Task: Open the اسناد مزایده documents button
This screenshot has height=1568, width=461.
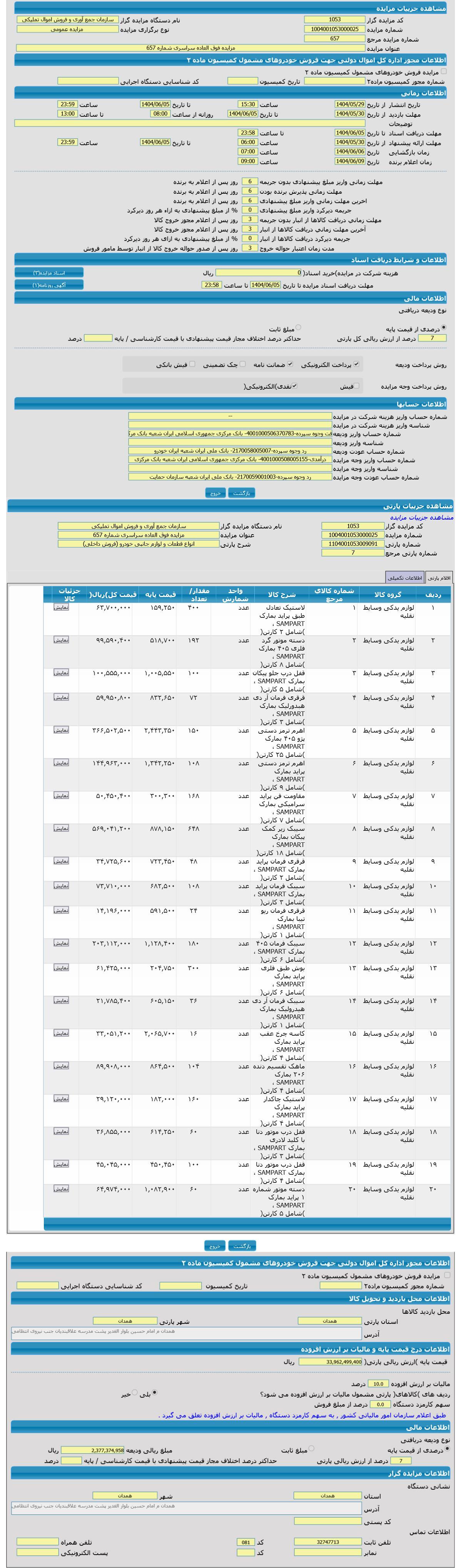Action: (49, 273)
